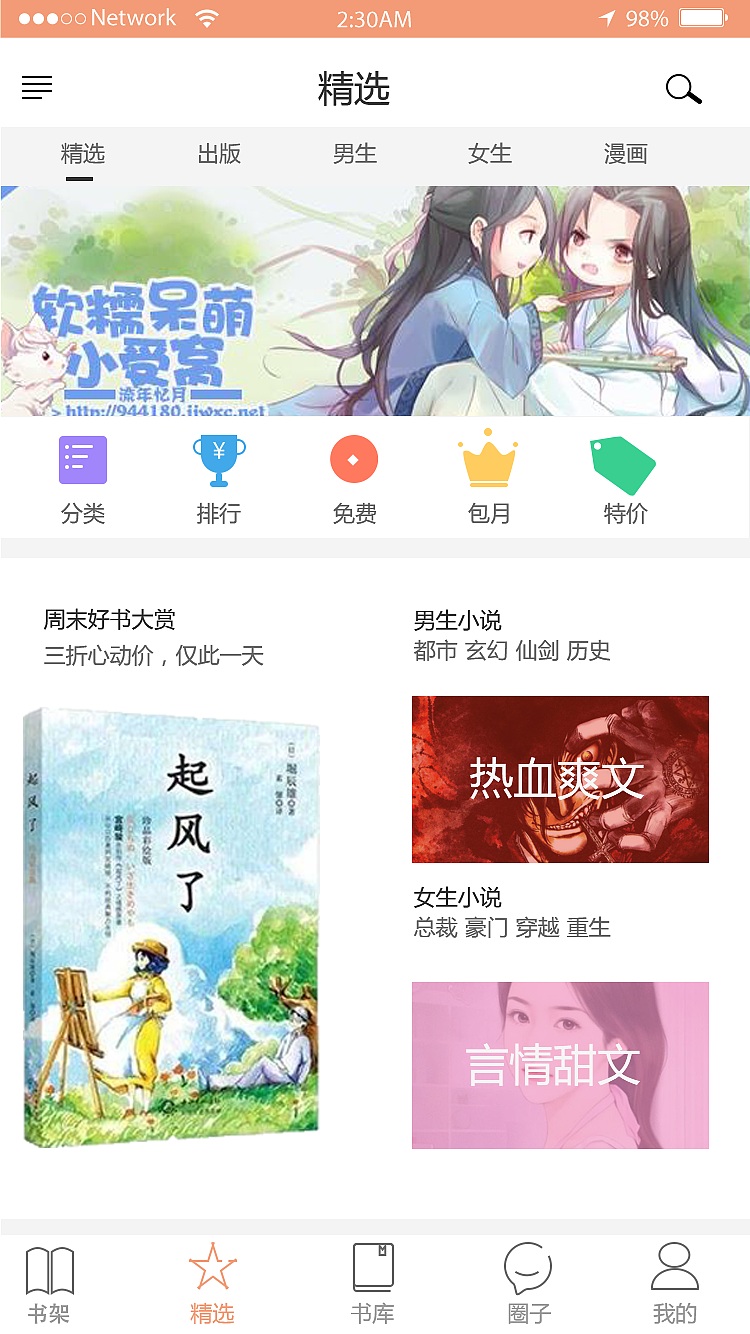Switch to the 男生 top tab
Image resolution: width=750 pixels, height=1334 pixels.
[x=355, y=154]
